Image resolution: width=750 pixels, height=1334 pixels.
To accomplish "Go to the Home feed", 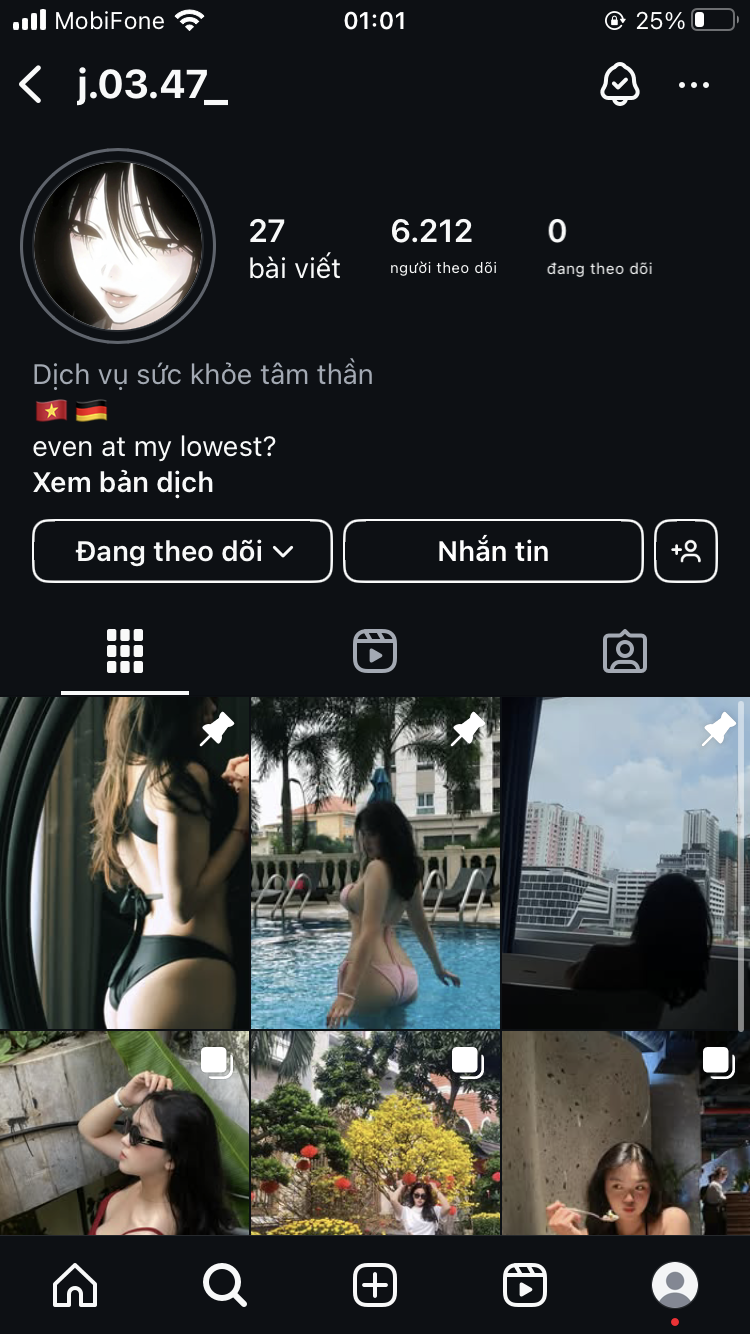I will click(75, 1285).
